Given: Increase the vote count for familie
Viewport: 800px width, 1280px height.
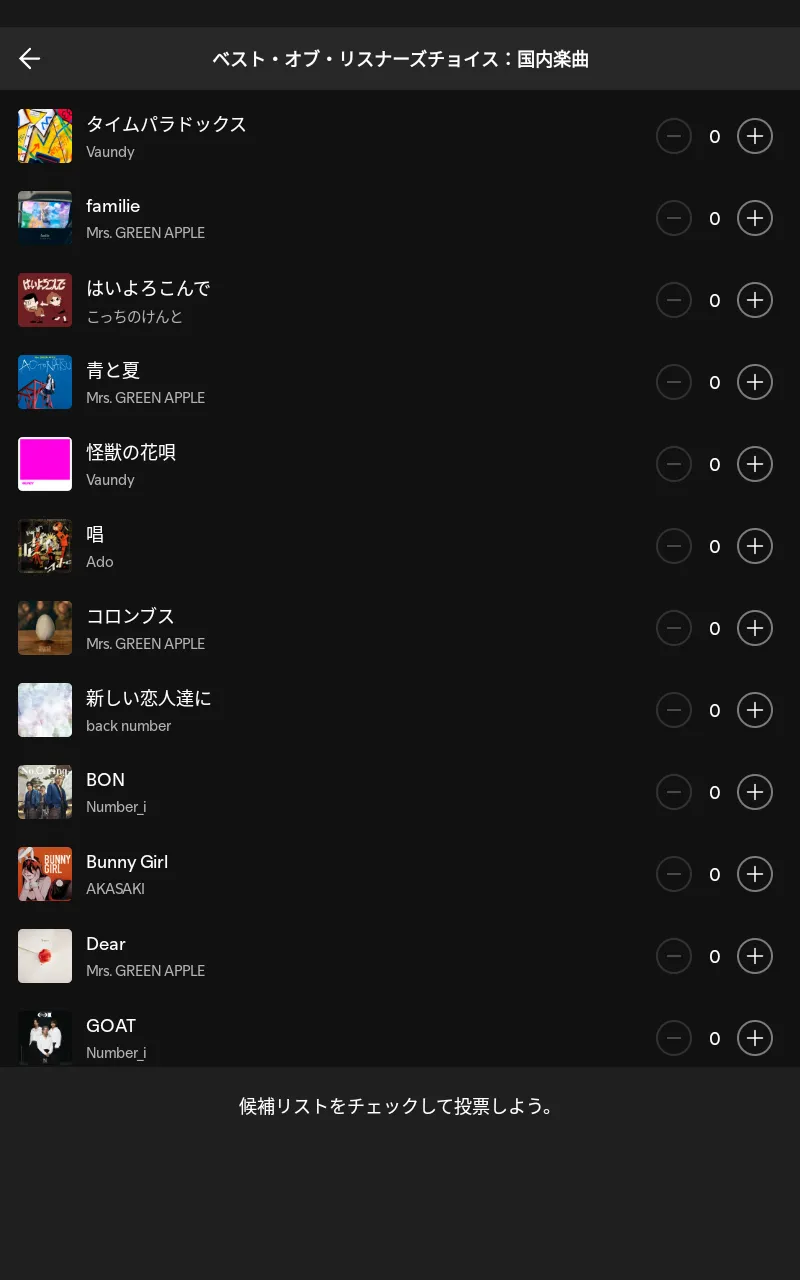Looking at the screenshot, I should 755,218.
